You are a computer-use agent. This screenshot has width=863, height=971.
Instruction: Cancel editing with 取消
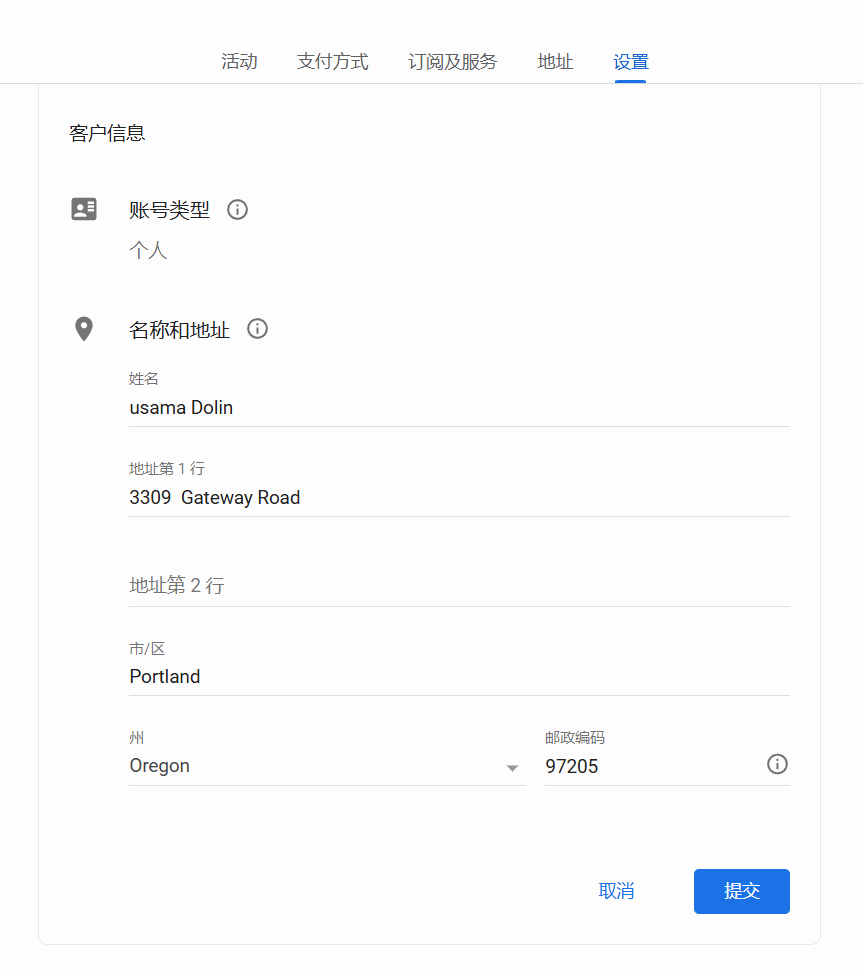(616, 891)
